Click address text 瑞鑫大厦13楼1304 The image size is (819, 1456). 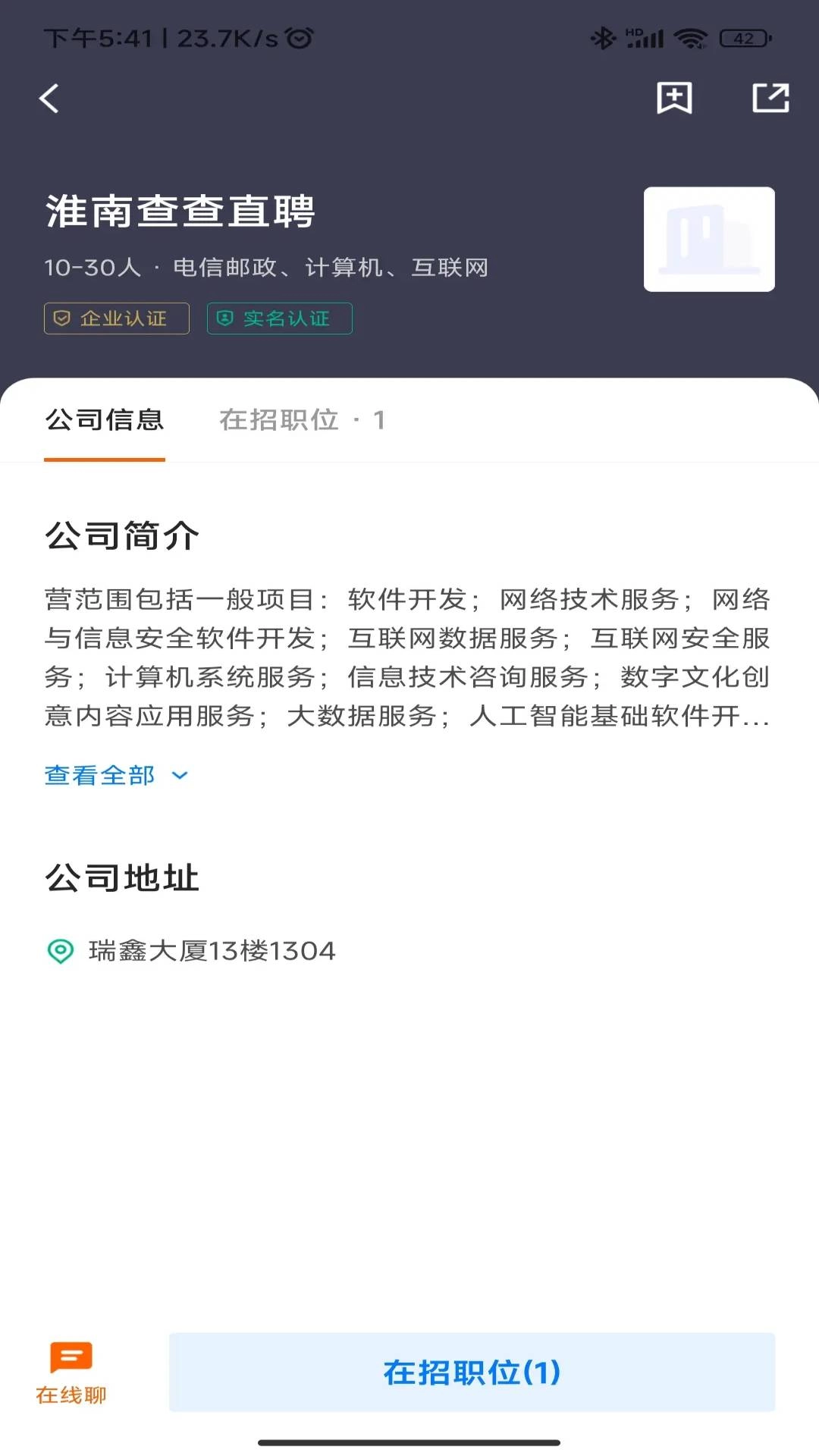pyautogui.click(x=211, y=950)
